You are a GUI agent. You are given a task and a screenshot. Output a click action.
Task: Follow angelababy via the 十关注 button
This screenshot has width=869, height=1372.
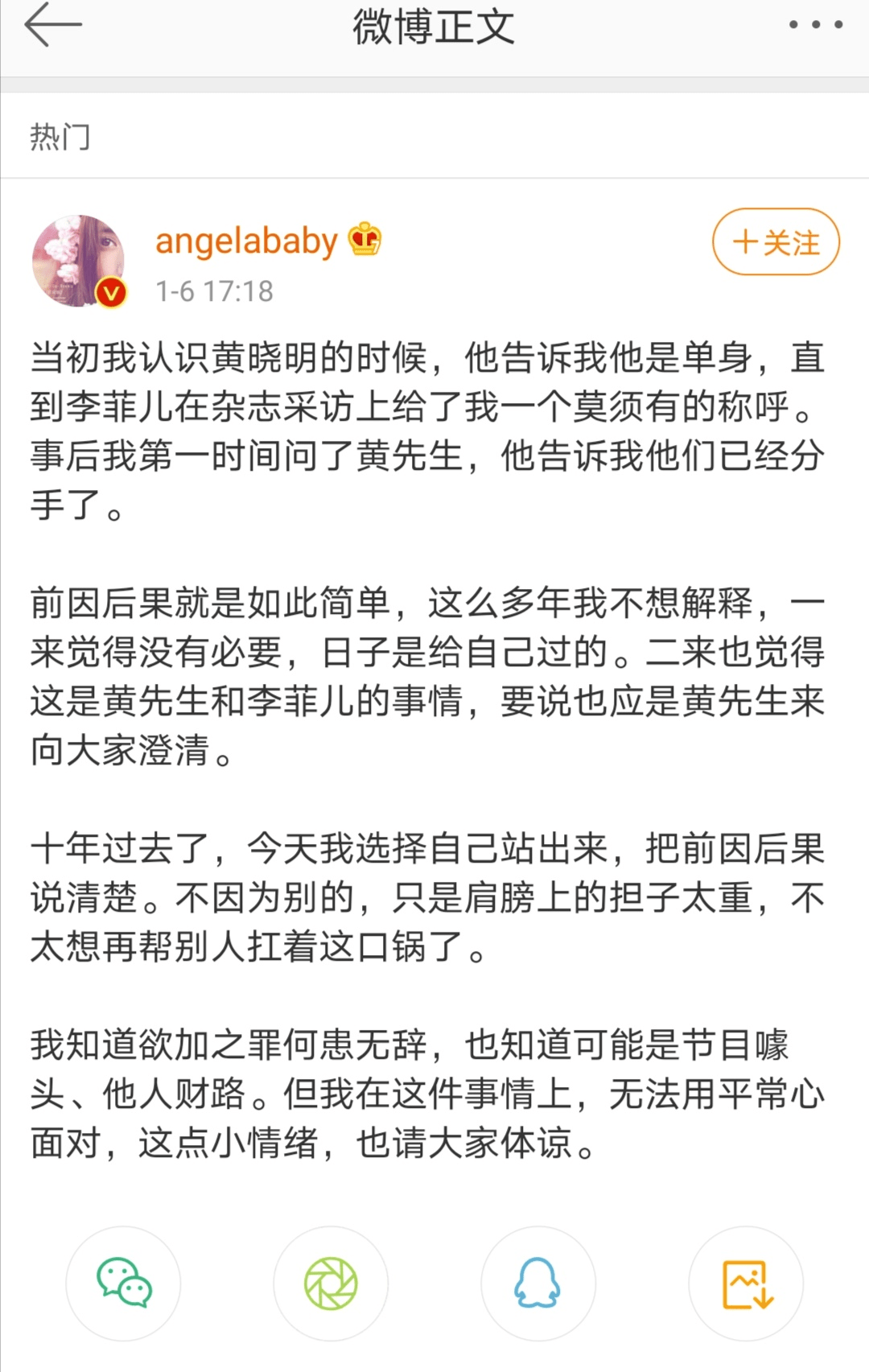coord(774,241)
